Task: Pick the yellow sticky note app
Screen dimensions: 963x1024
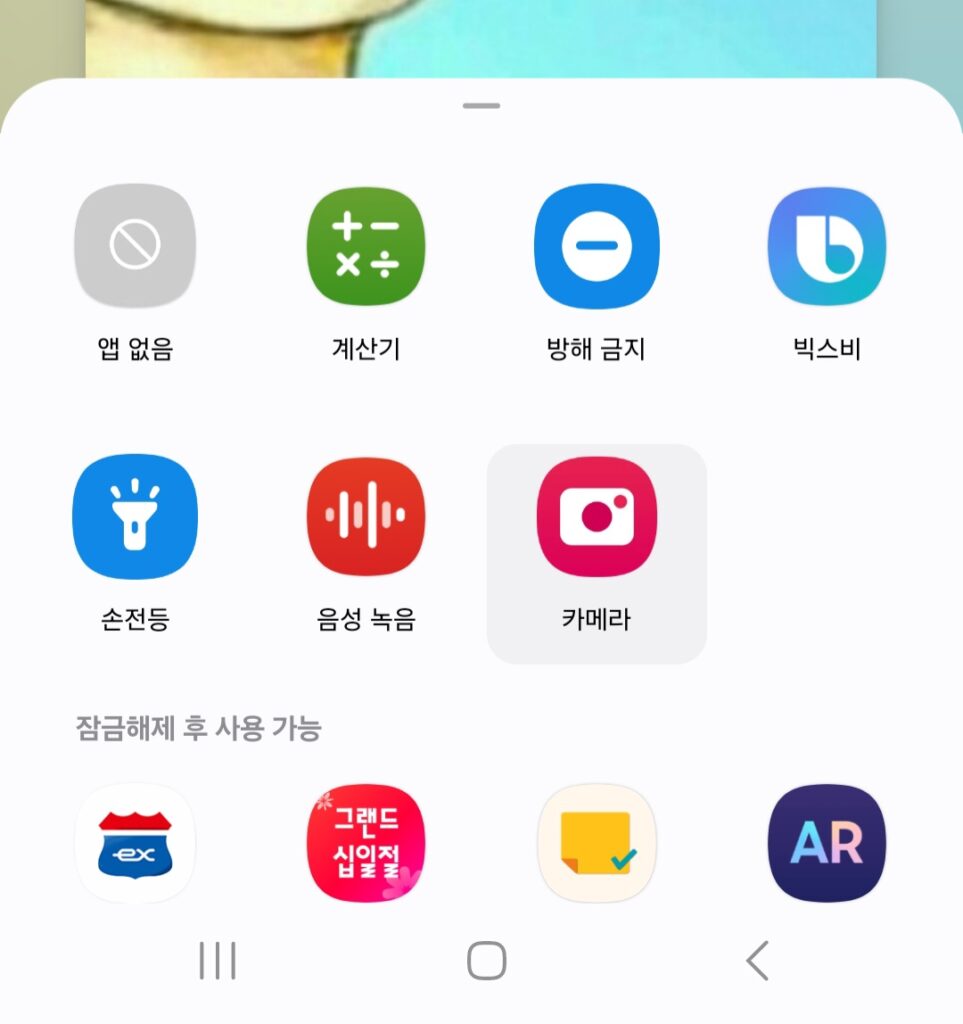Action: [597, 843]
